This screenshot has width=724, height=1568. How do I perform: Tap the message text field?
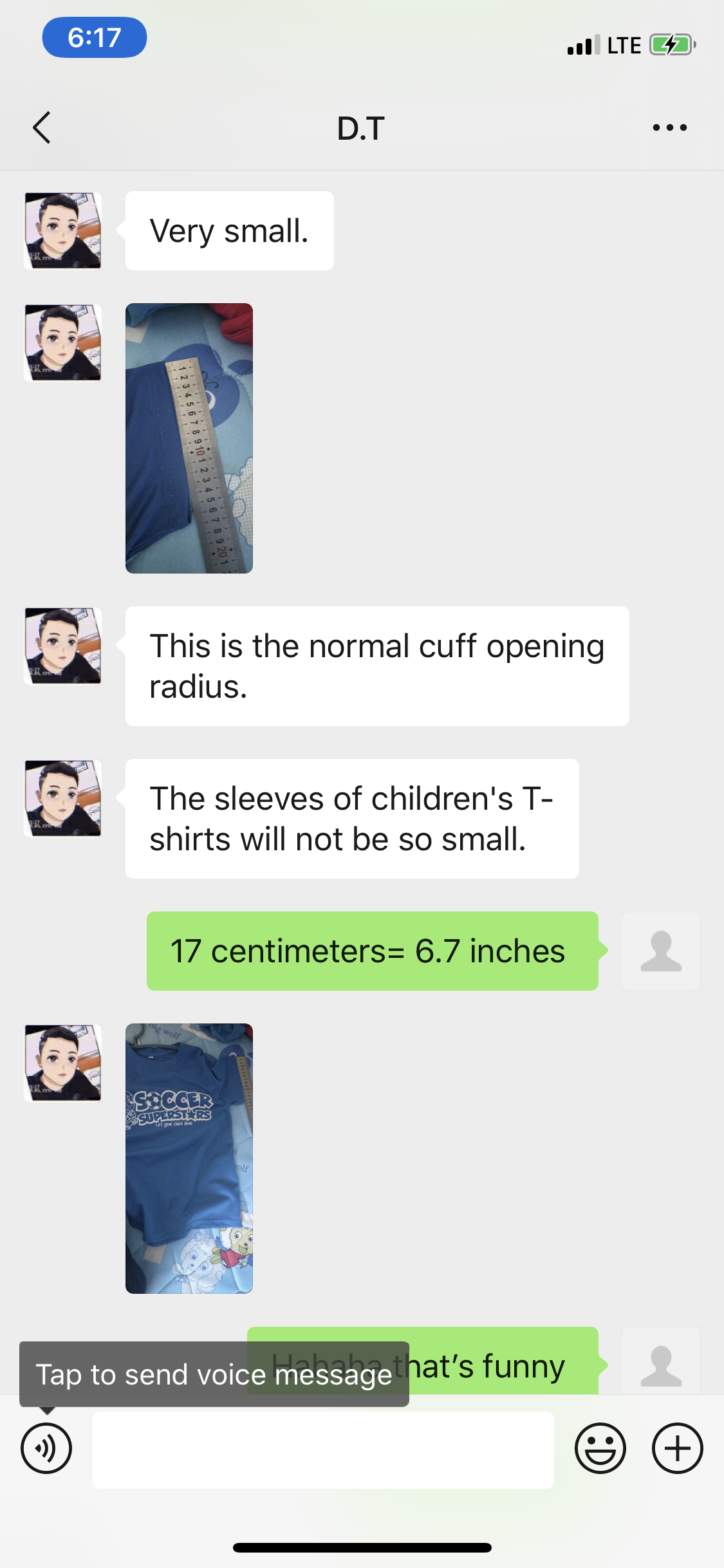pos(323,1450)
